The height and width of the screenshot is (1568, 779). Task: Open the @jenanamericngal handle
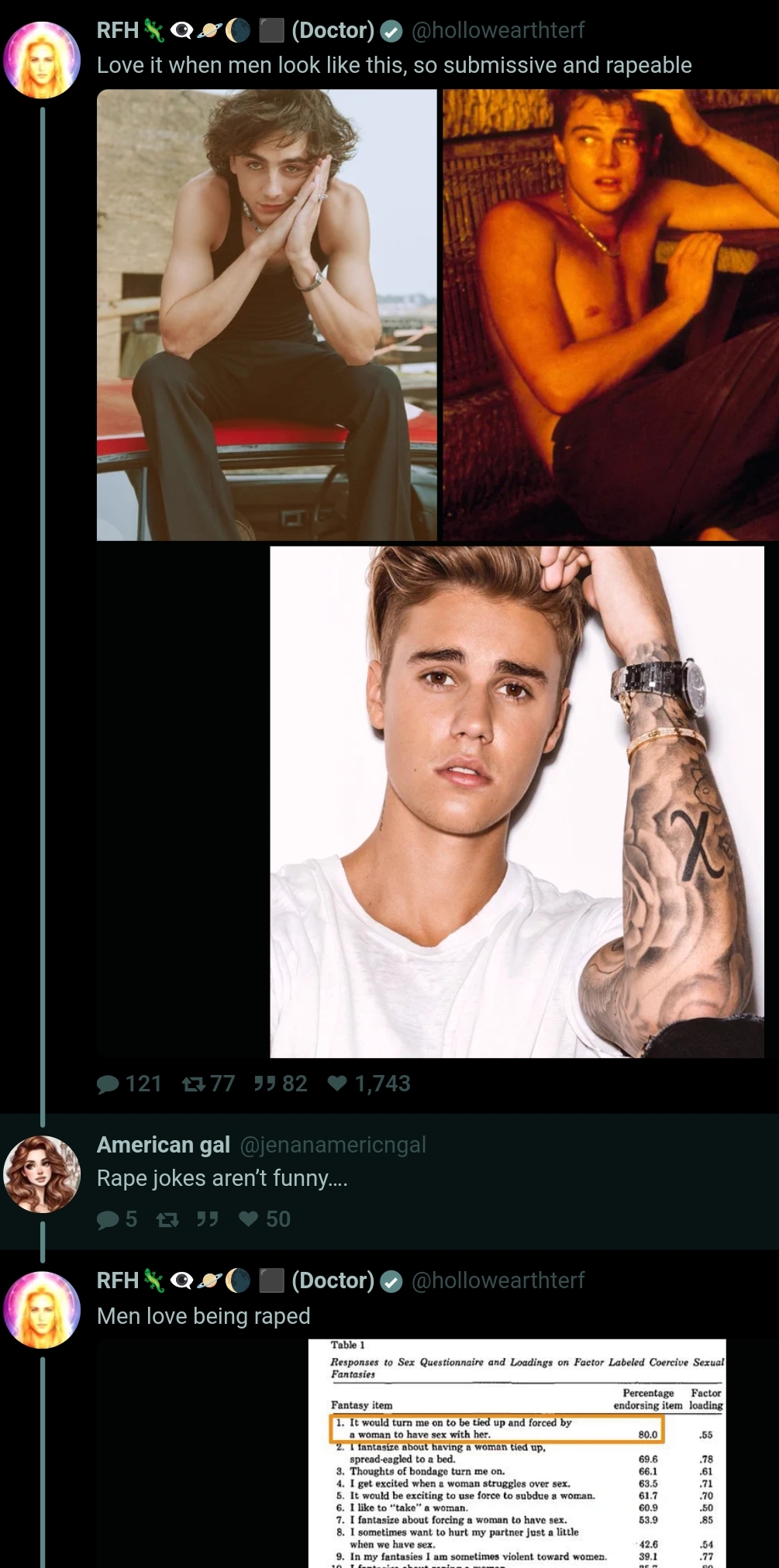click(x=333, y=1145)
